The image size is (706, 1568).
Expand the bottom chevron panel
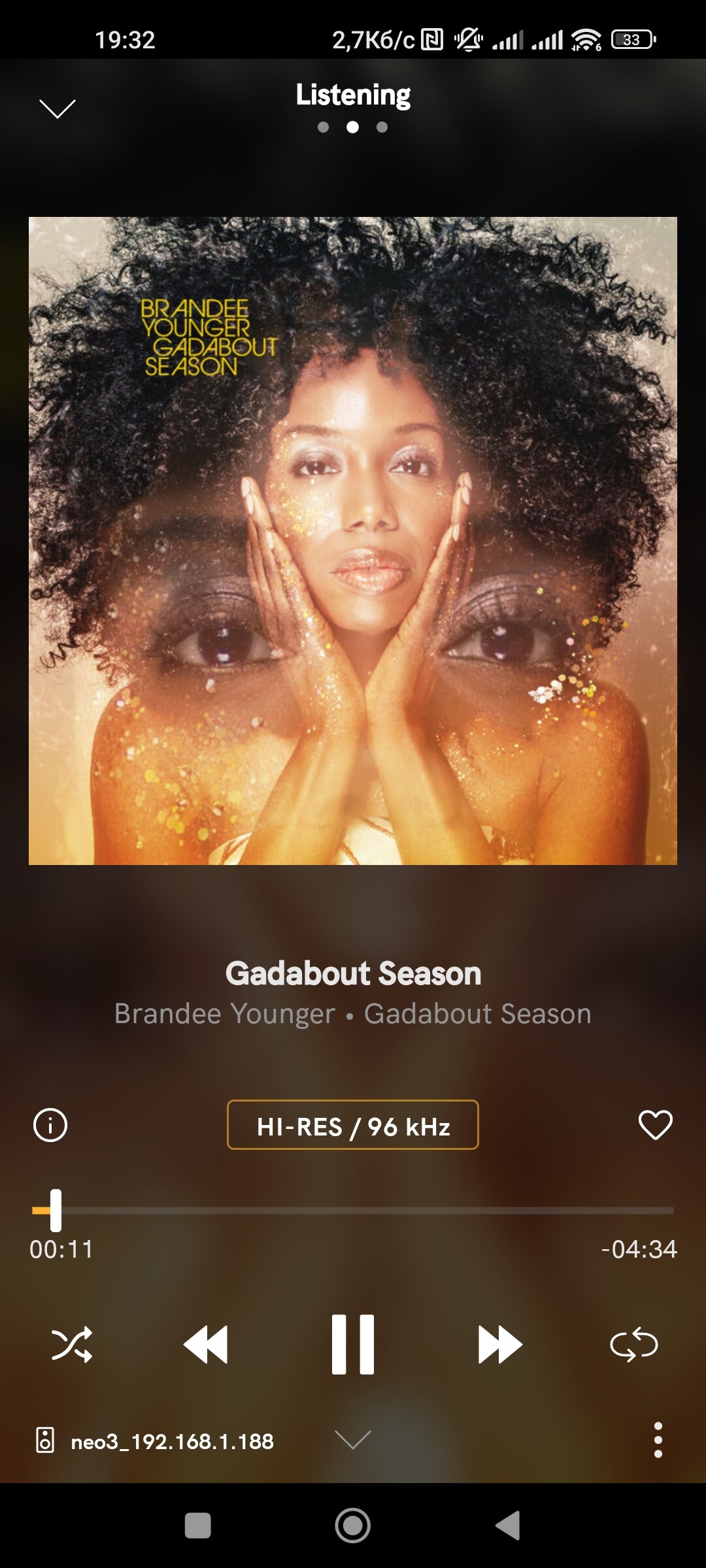353,1440
